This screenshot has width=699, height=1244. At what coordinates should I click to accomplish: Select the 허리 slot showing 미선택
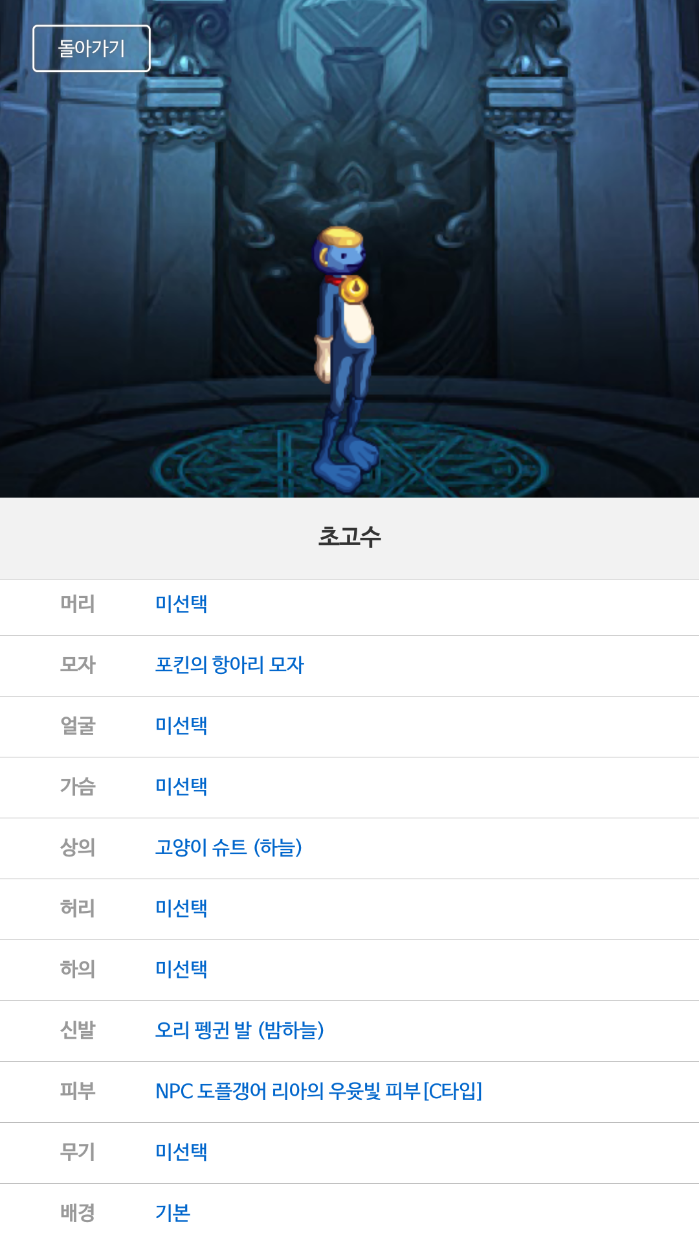(x=181, y=909)
